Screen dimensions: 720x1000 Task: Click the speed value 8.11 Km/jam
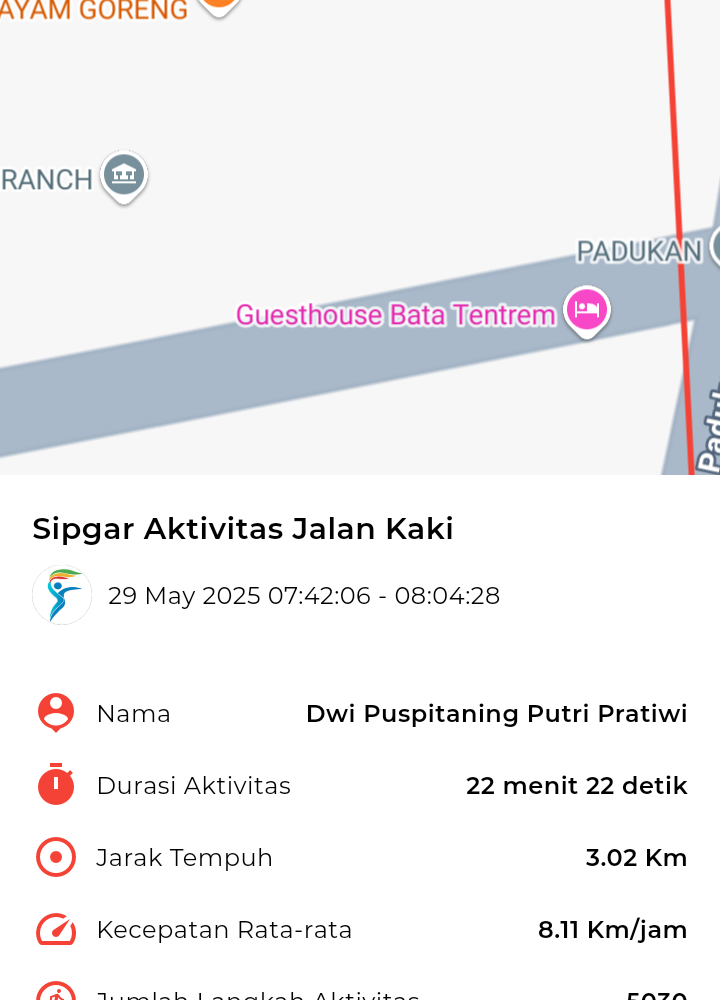(x=612, y=929)
